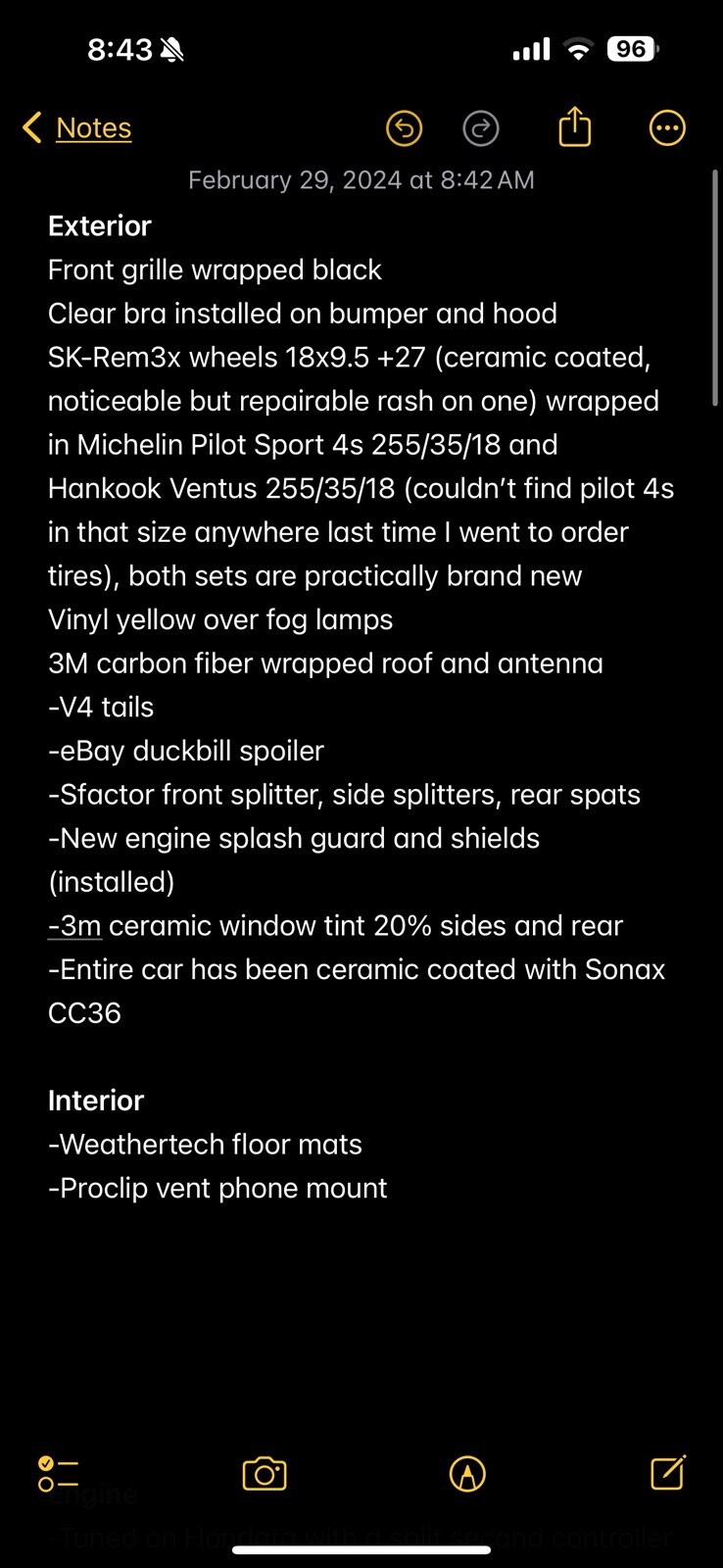Go back to Notes list

[x=76, y=127]
